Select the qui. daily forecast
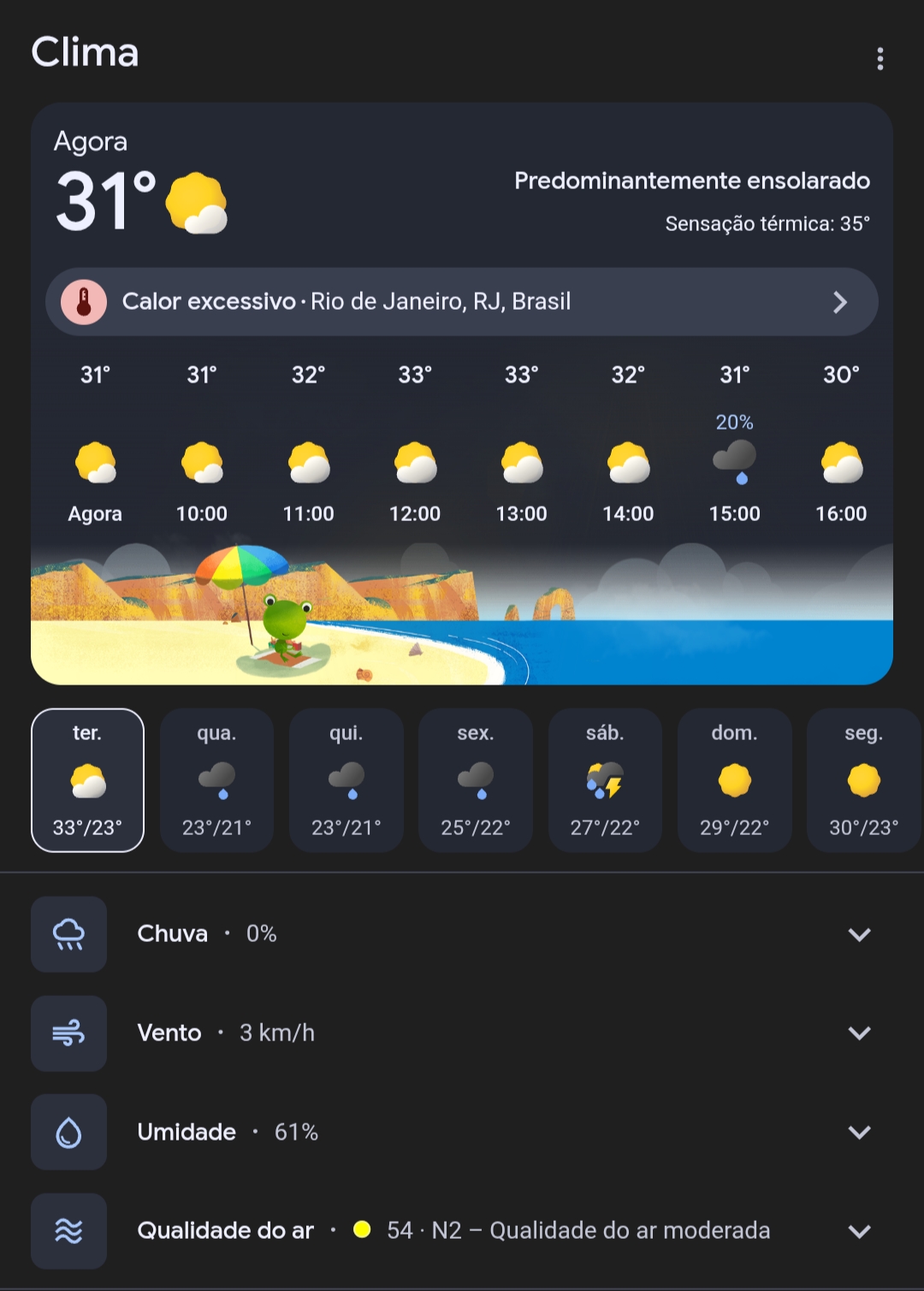The width and height of the screenshot is (924, 1291). [346, 780]
